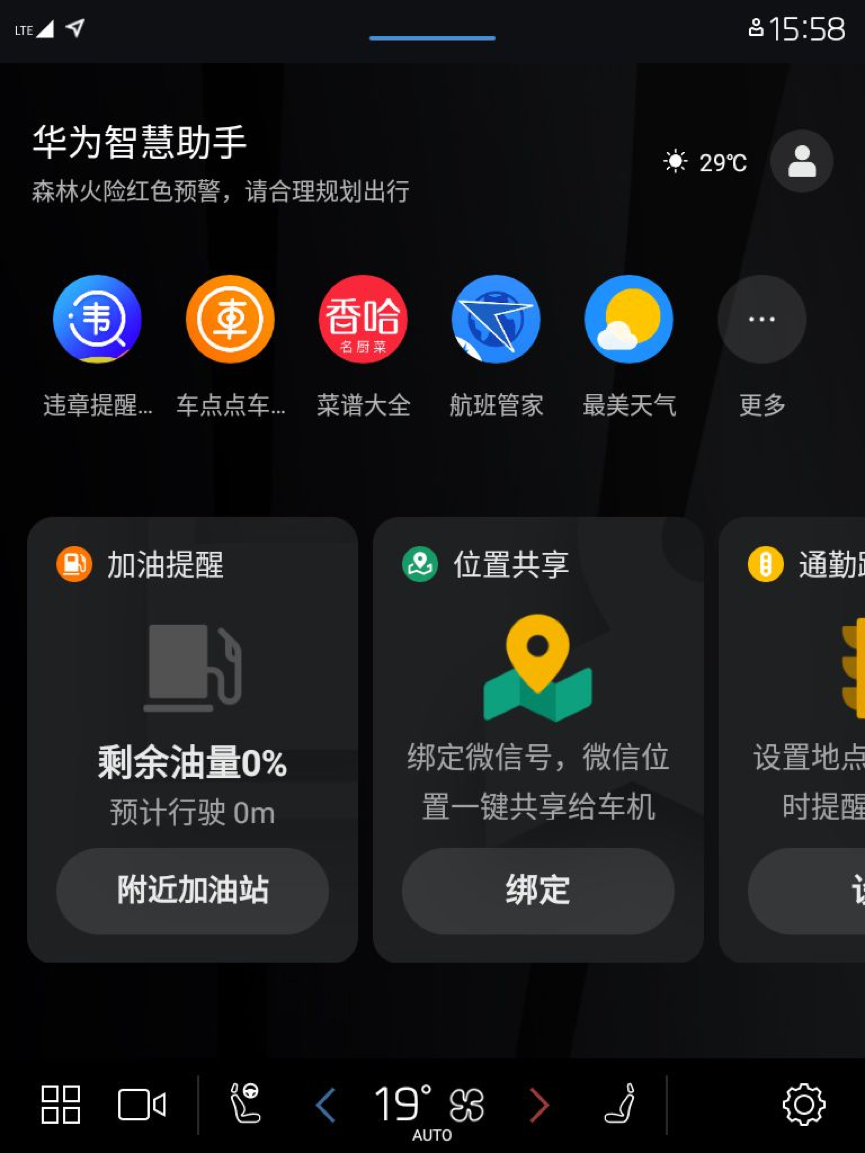Open the 违章提醒 app
This screenshot has width=865, height=1153.
click(x=97, y=320)
